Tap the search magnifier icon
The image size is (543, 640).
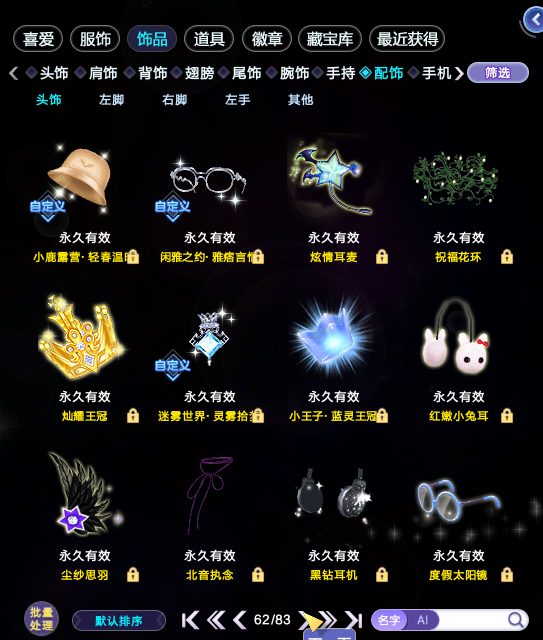click(x=516, y=620)
